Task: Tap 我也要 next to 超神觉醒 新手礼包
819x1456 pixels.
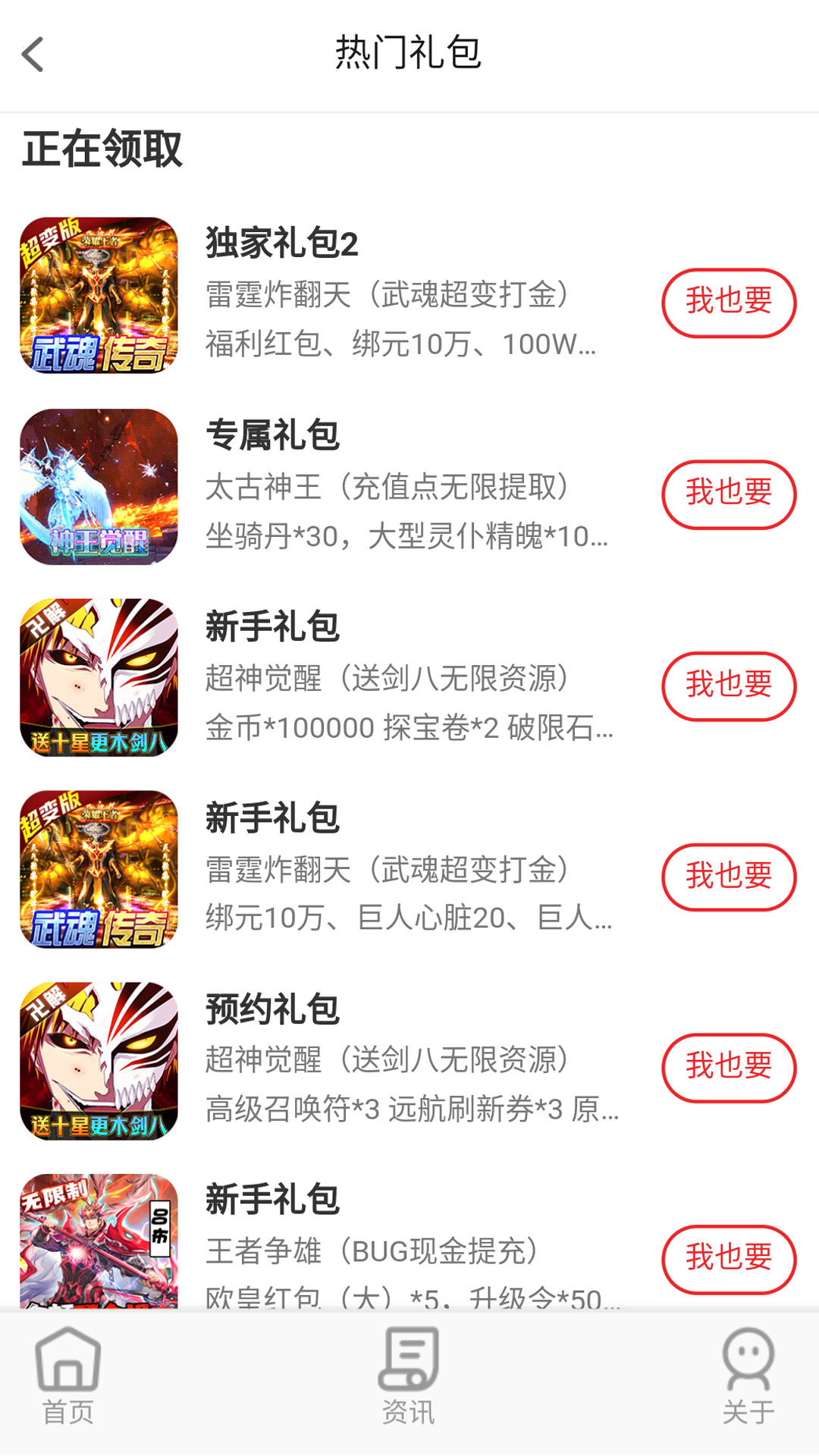Action: pos(728,686)
